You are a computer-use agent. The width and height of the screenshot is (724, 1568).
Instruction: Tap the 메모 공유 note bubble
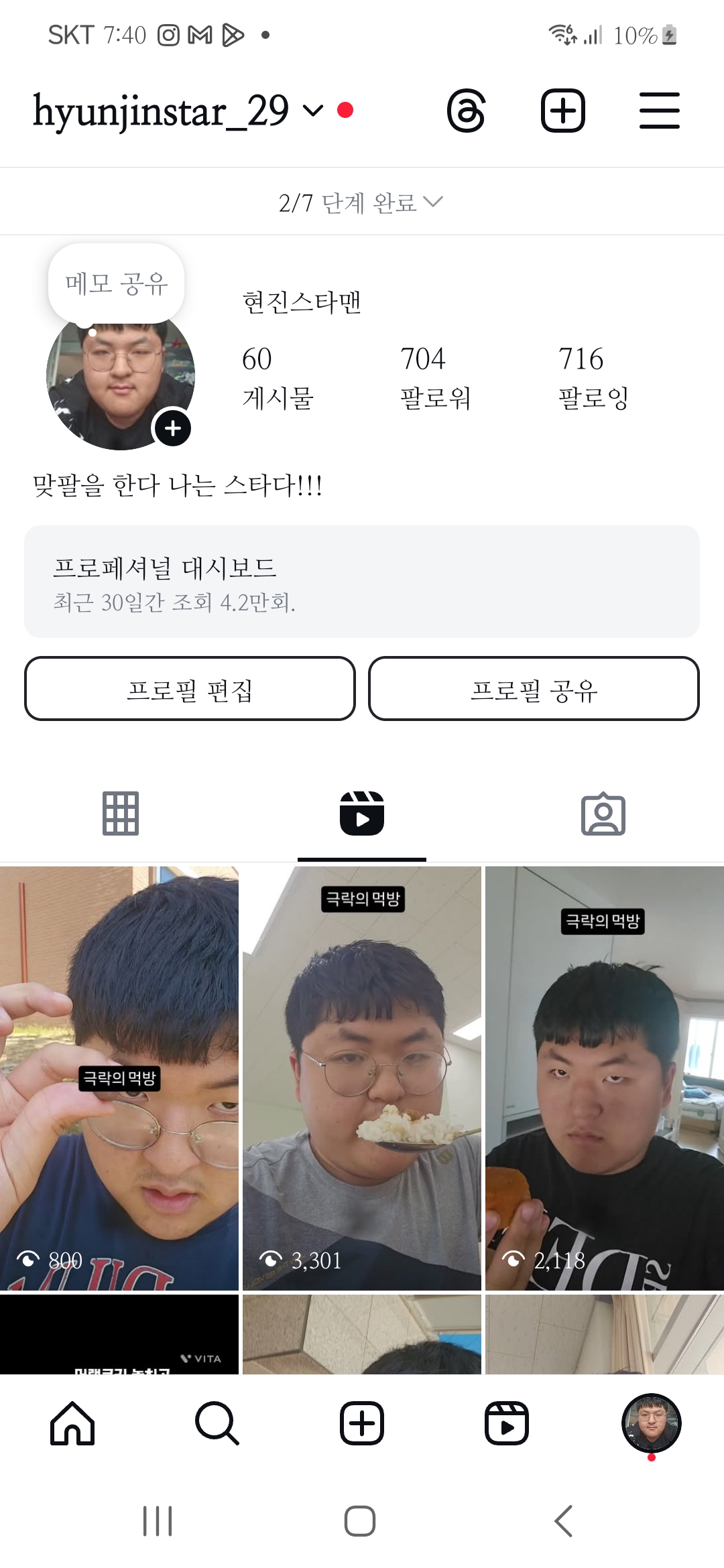tap(116, 283)
